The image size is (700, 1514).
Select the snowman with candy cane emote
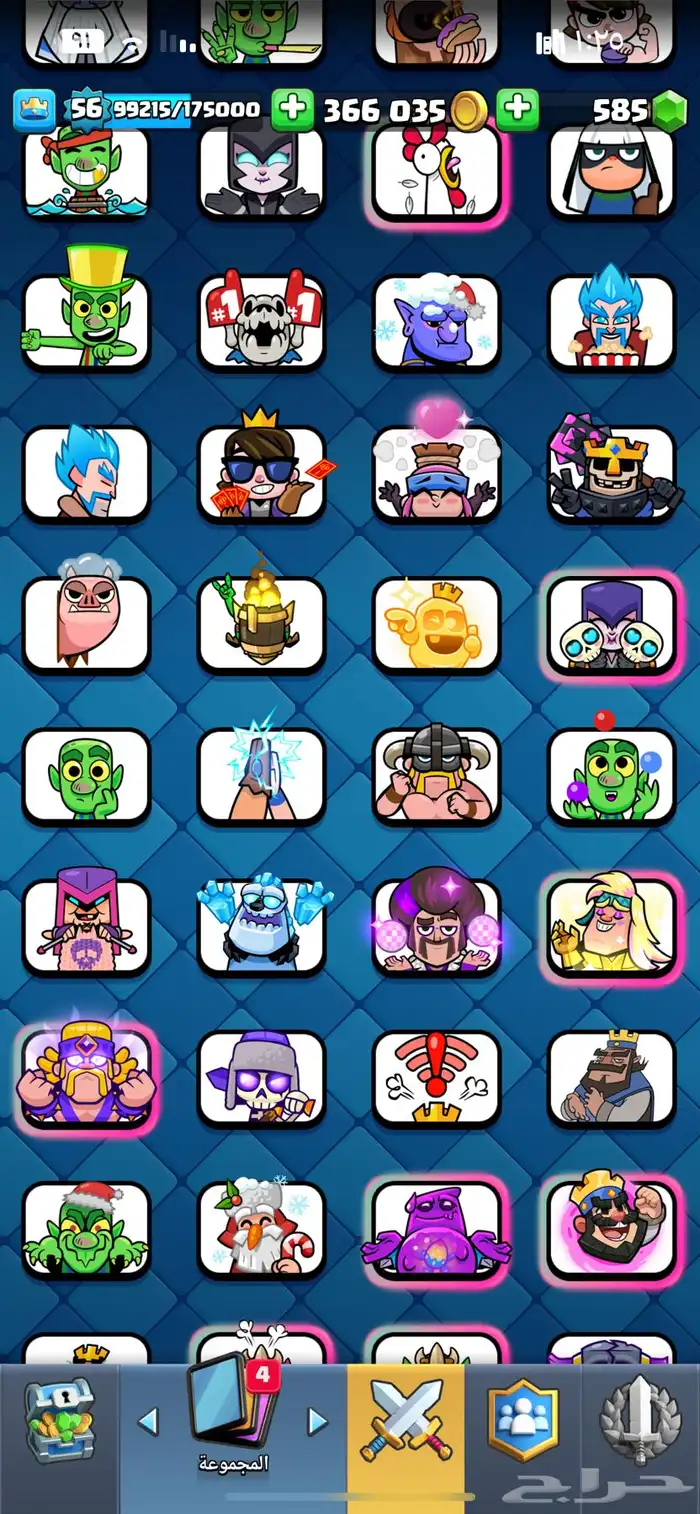point(261,1228)
